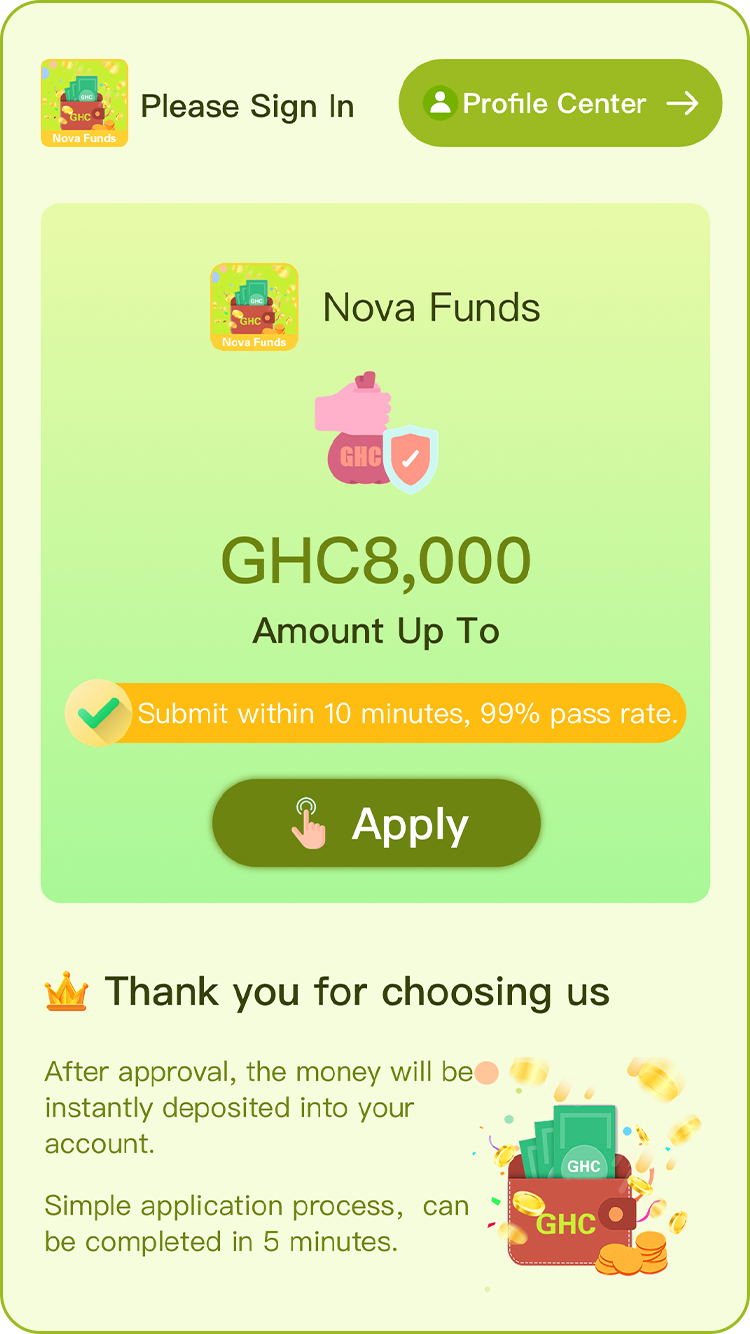Tap the instant deposit description text
Screen dimensions: 750x1334
(240, 1107)
